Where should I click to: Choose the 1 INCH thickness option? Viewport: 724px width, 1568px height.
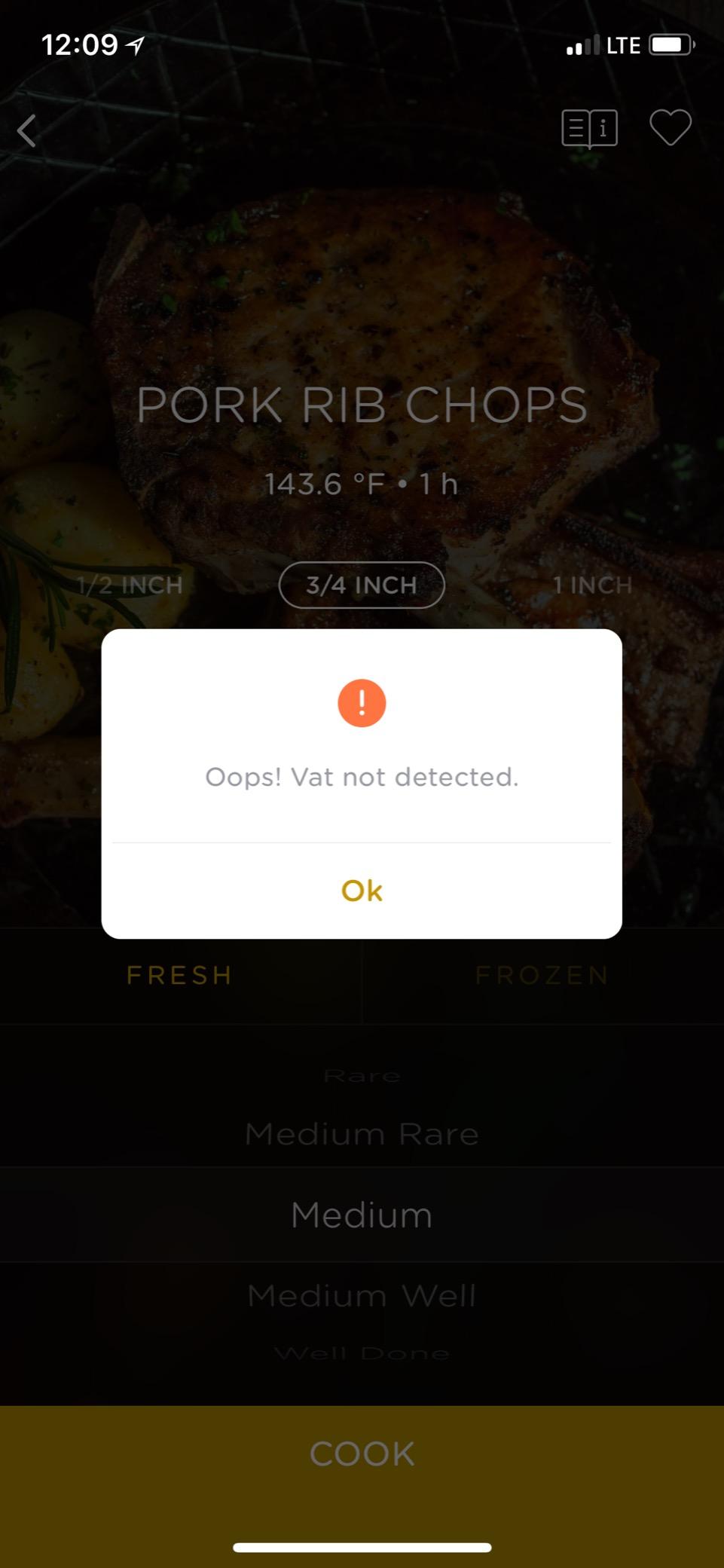click(594, 585)
